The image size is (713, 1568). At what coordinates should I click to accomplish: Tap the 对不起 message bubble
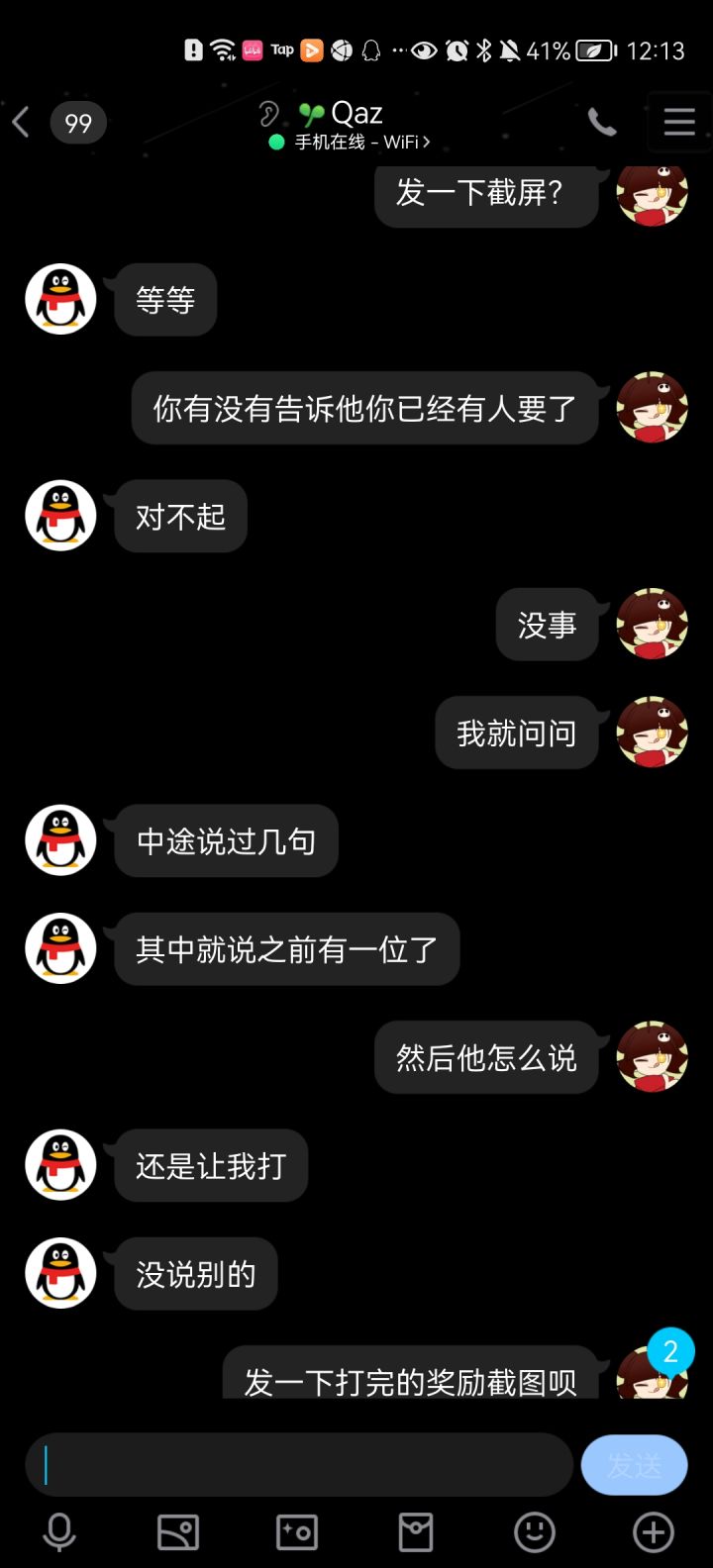(179, 515)
